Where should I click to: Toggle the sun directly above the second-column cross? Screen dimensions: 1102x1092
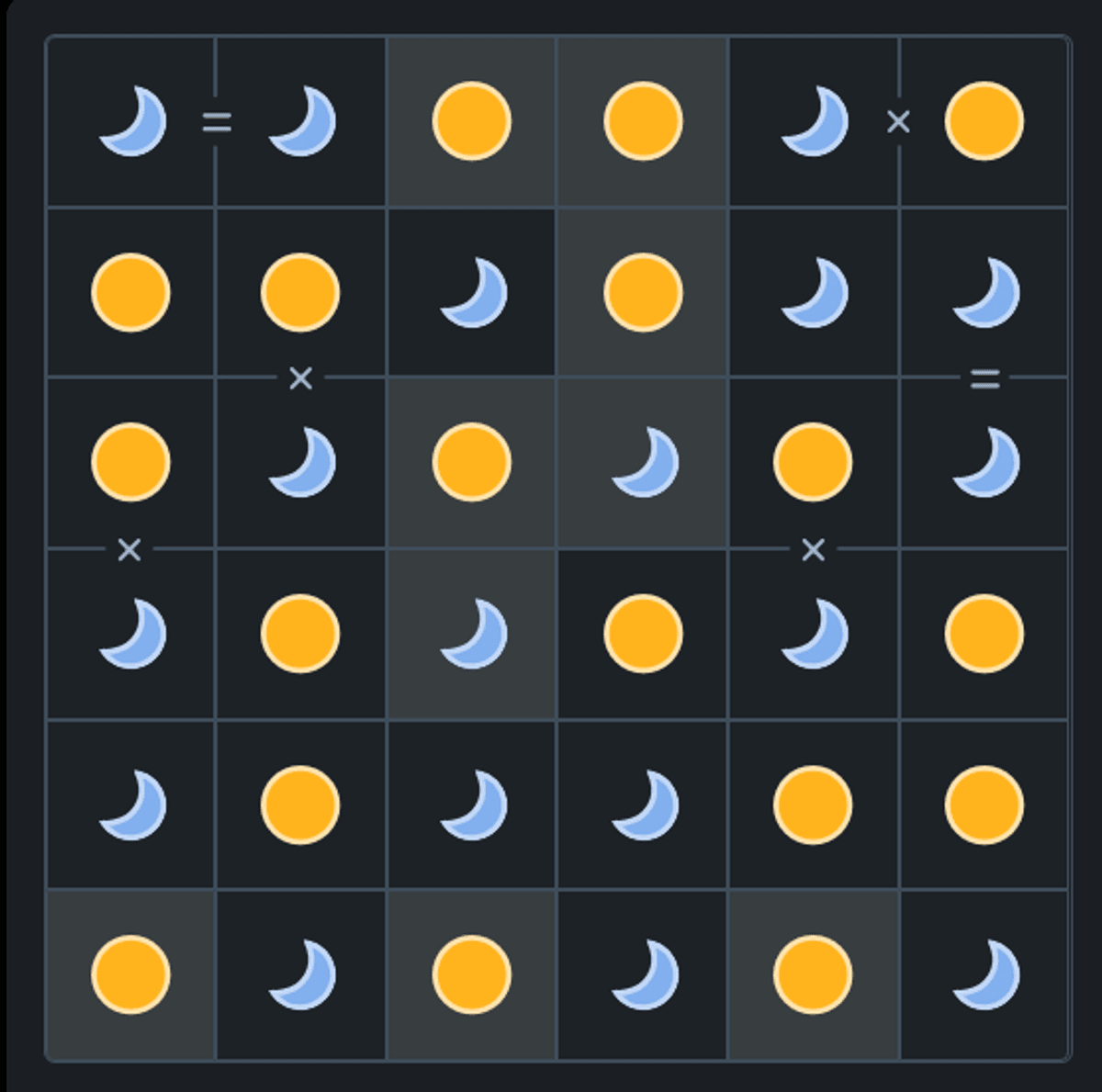click(x=301, y=292)
